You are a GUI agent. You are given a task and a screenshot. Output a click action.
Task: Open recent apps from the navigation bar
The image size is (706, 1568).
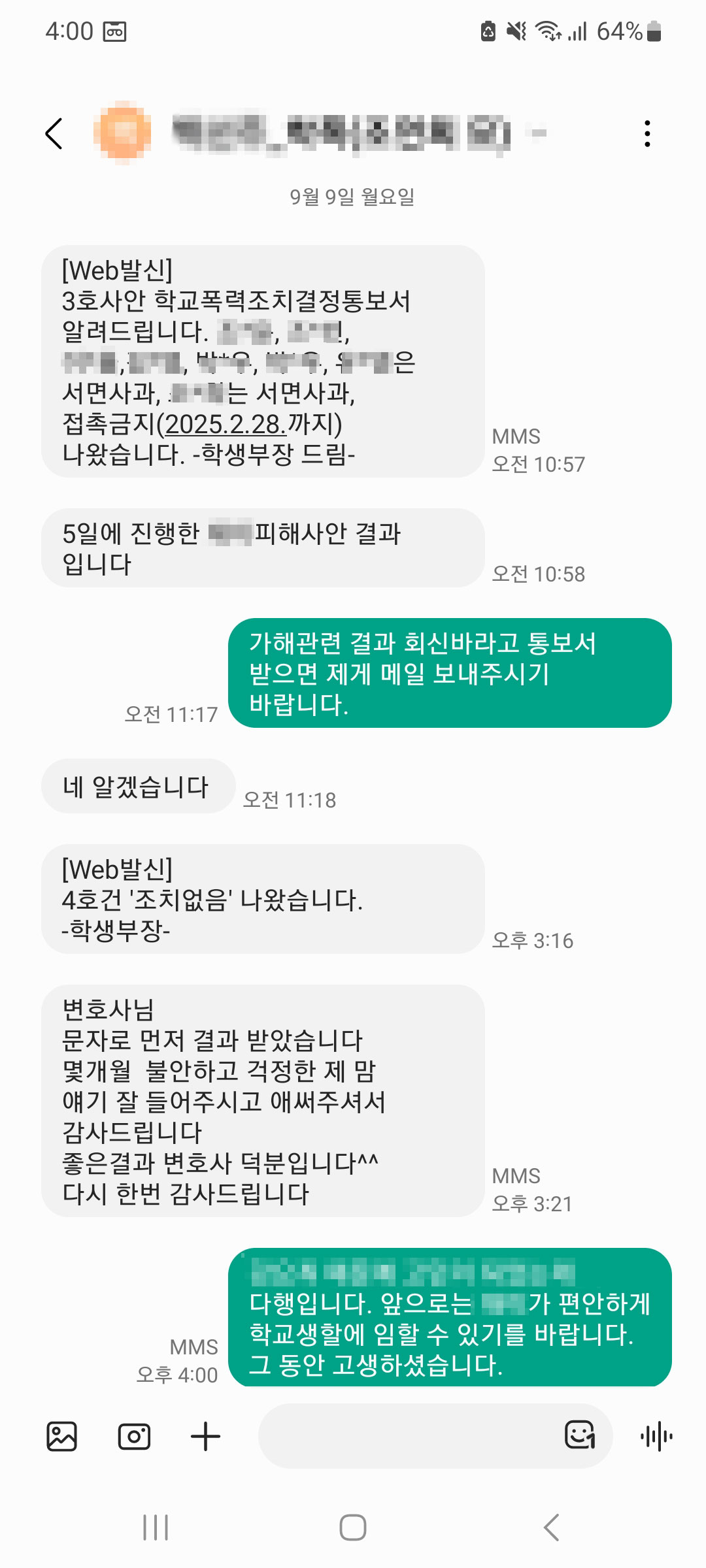156,1527
